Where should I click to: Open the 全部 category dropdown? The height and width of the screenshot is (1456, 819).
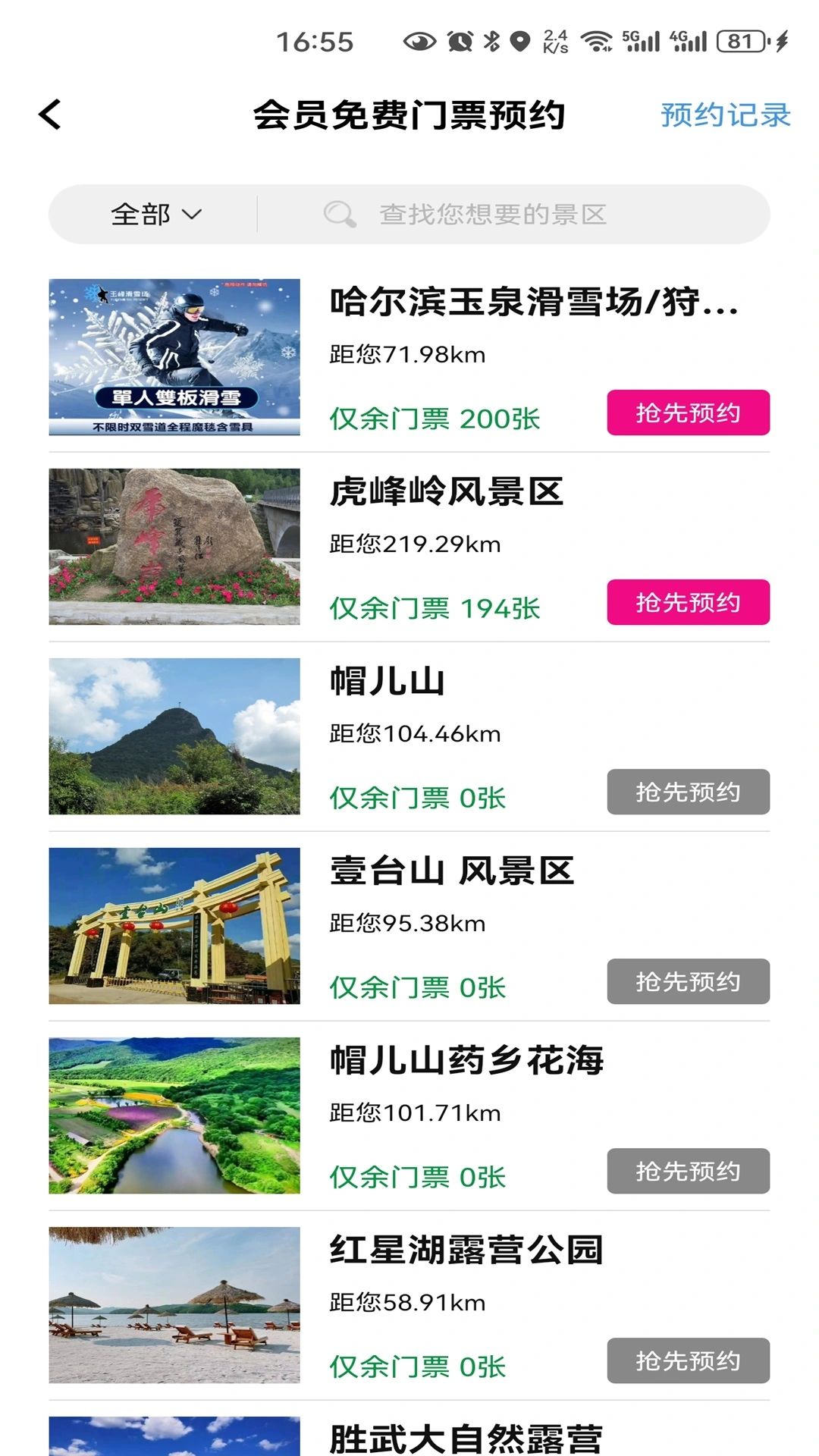coord(154,214)
